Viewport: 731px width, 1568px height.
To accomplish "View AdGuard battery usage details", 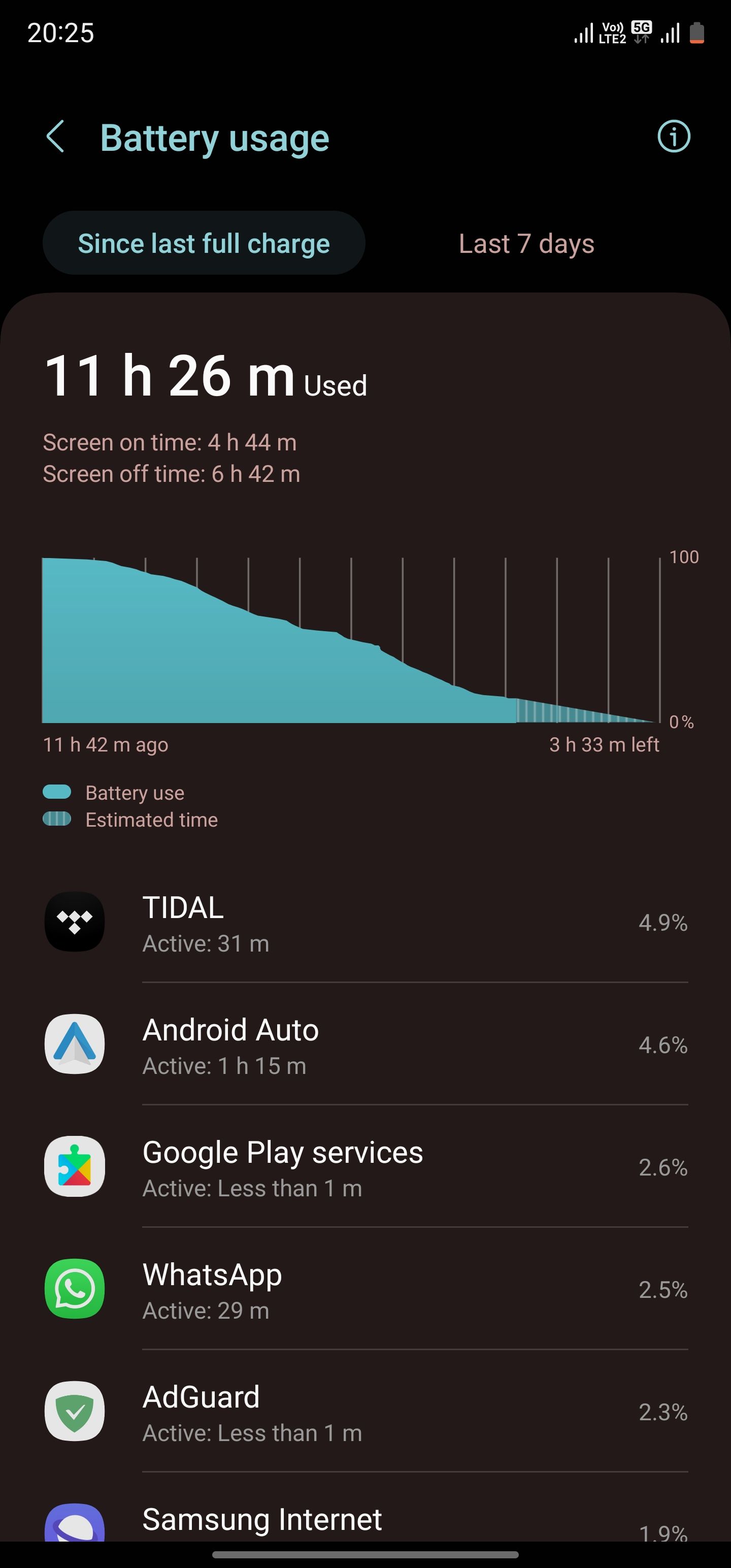I will click(x=365, y=1412).
